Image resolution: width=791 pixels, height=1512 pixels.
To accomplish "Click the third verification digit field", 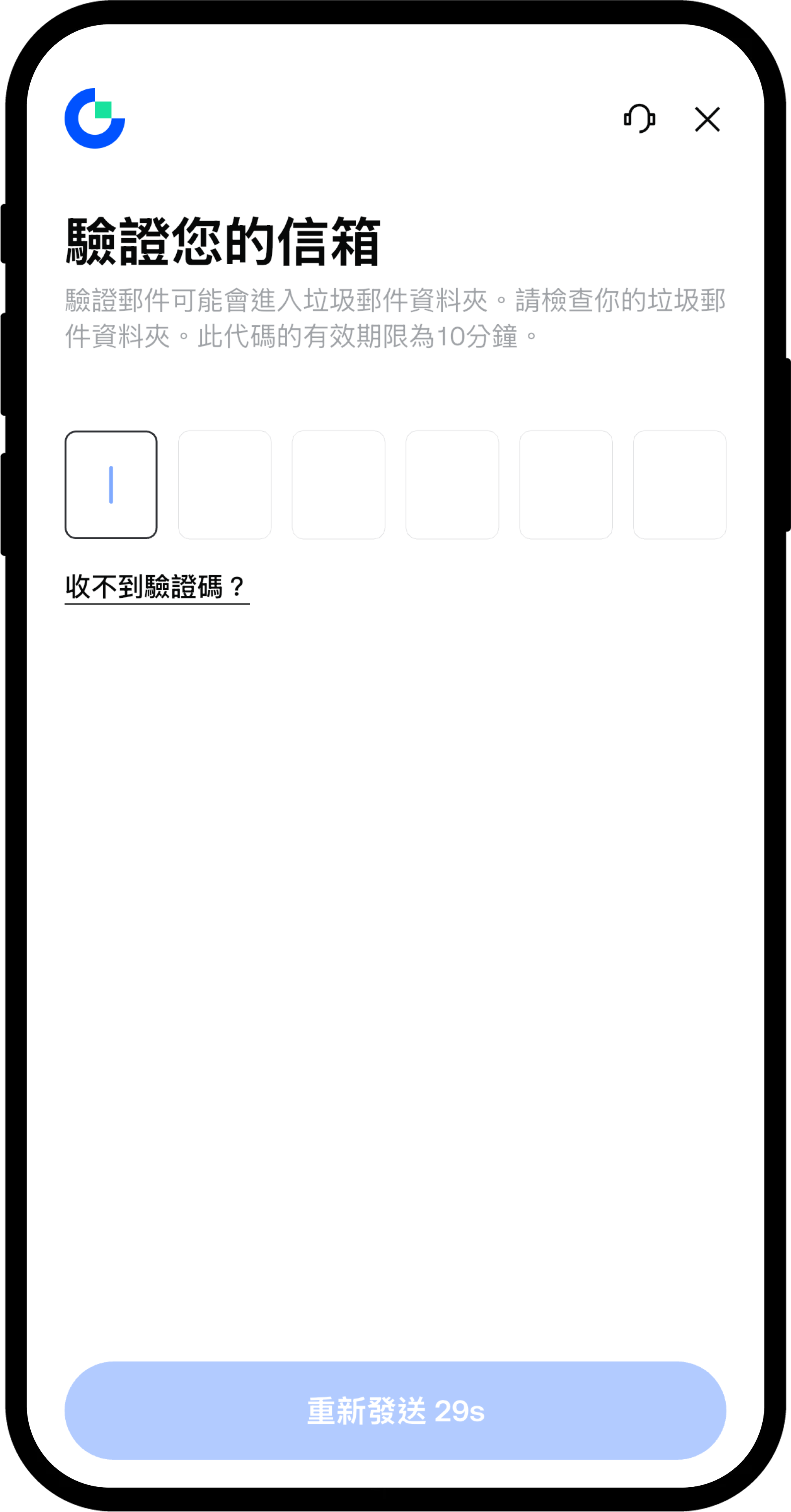I will pyautogui.click(x=339, y=483).
